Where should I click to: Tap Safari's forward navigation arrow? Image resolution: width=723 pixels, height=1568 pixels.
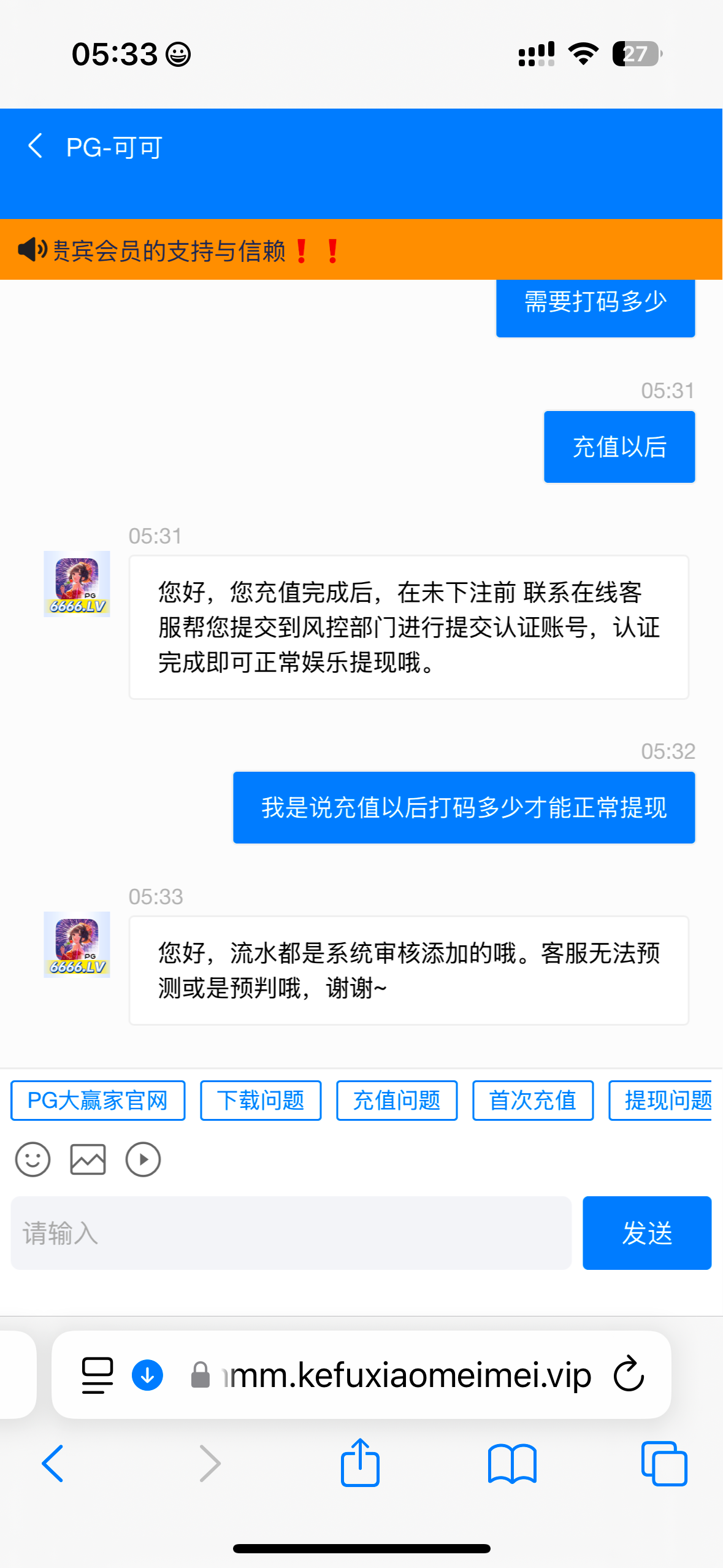[x=208, y=1463]
